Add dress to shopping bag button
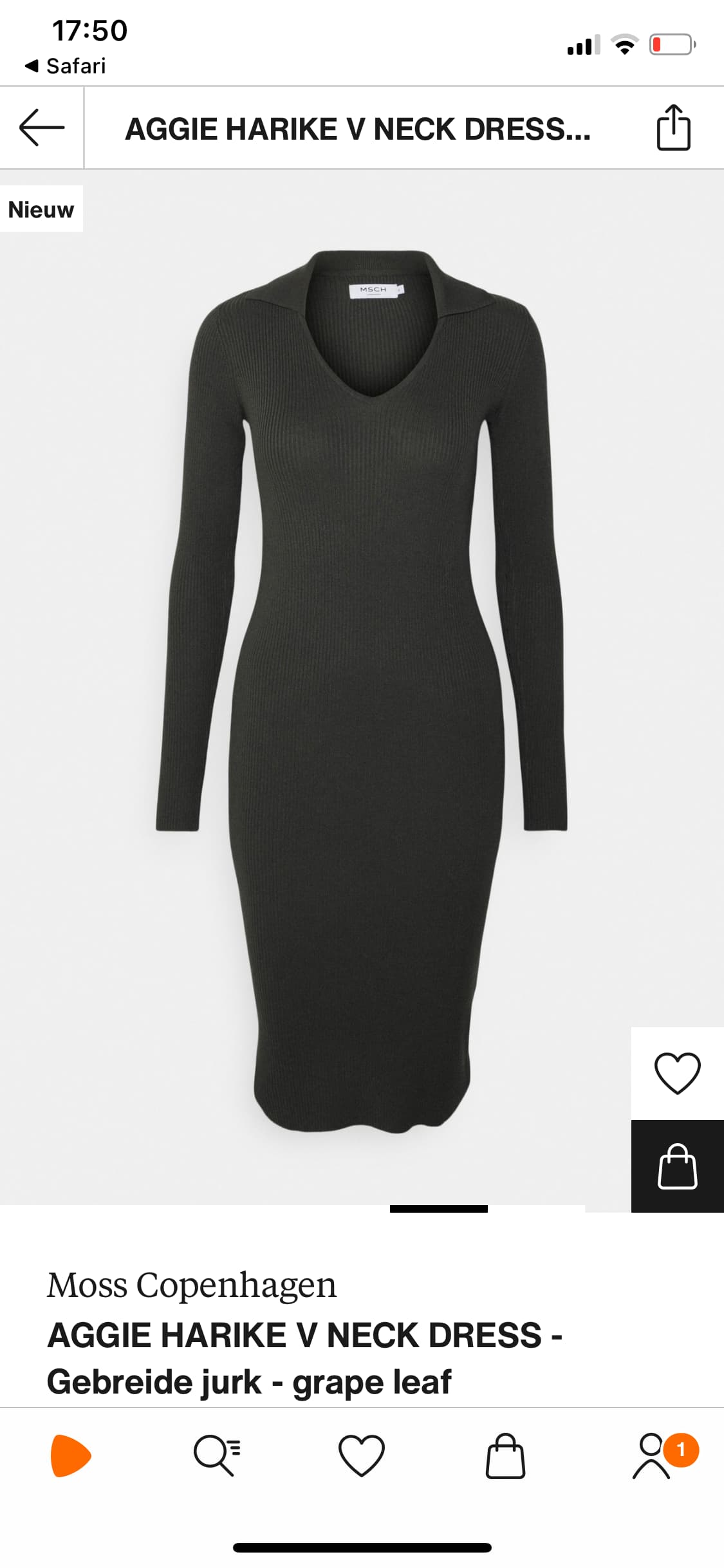 click(677, 1166)
